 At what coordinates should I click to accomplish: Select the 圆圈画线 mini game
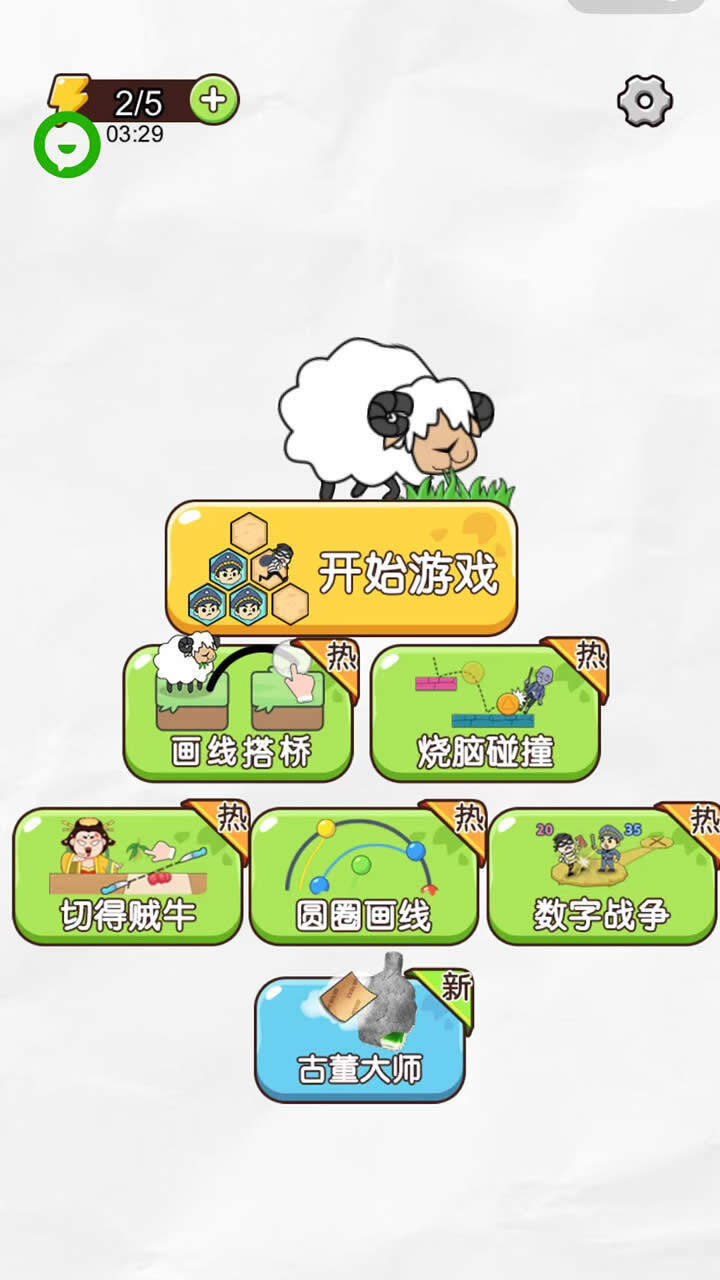tap(363, 877)
